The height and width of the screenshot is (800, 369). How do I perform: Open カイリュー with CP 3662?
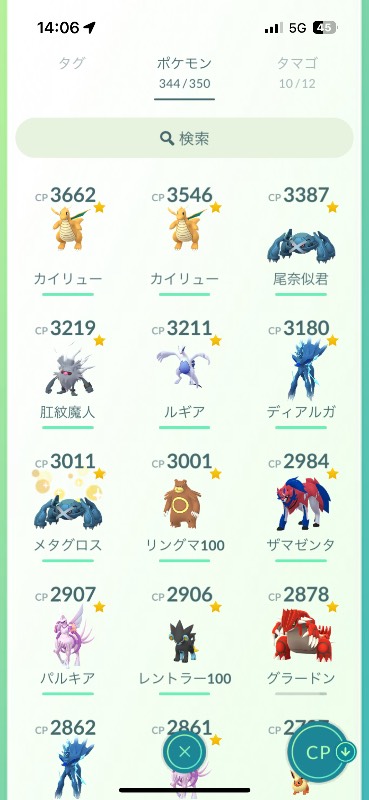pos(68,240)
